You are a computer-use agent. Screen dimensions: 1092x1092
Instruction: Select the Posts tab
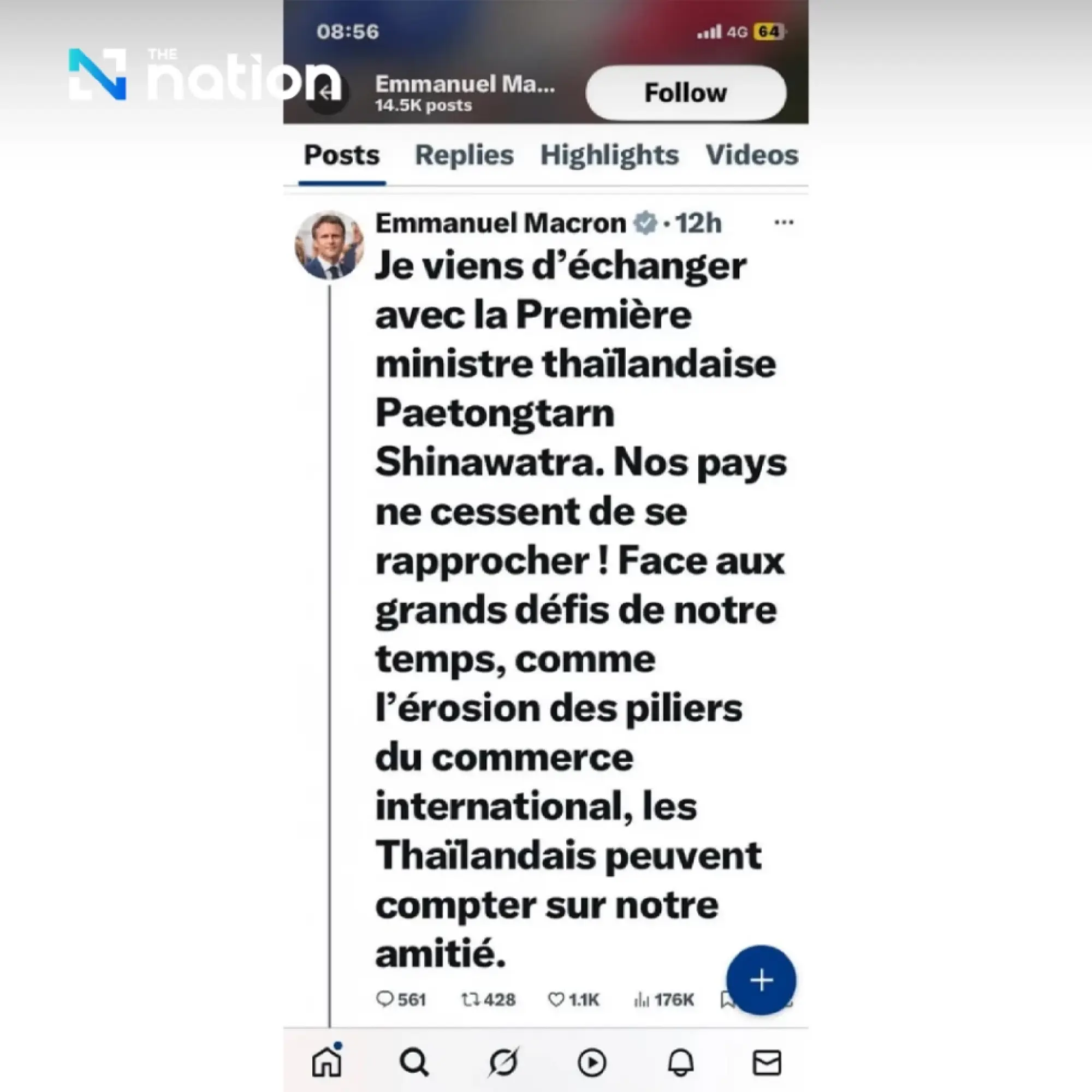tap(342, 156)
